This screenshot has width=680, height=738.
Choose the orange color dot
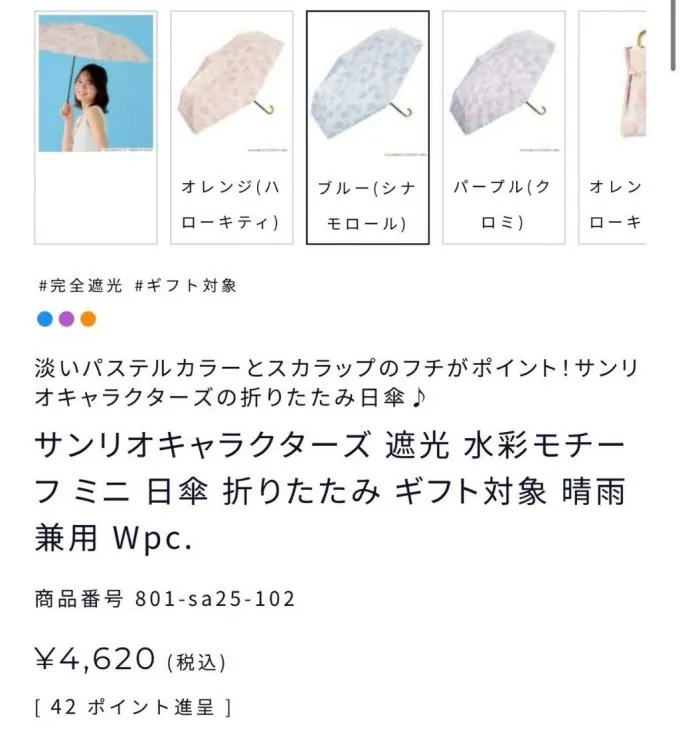click(88, 319)
